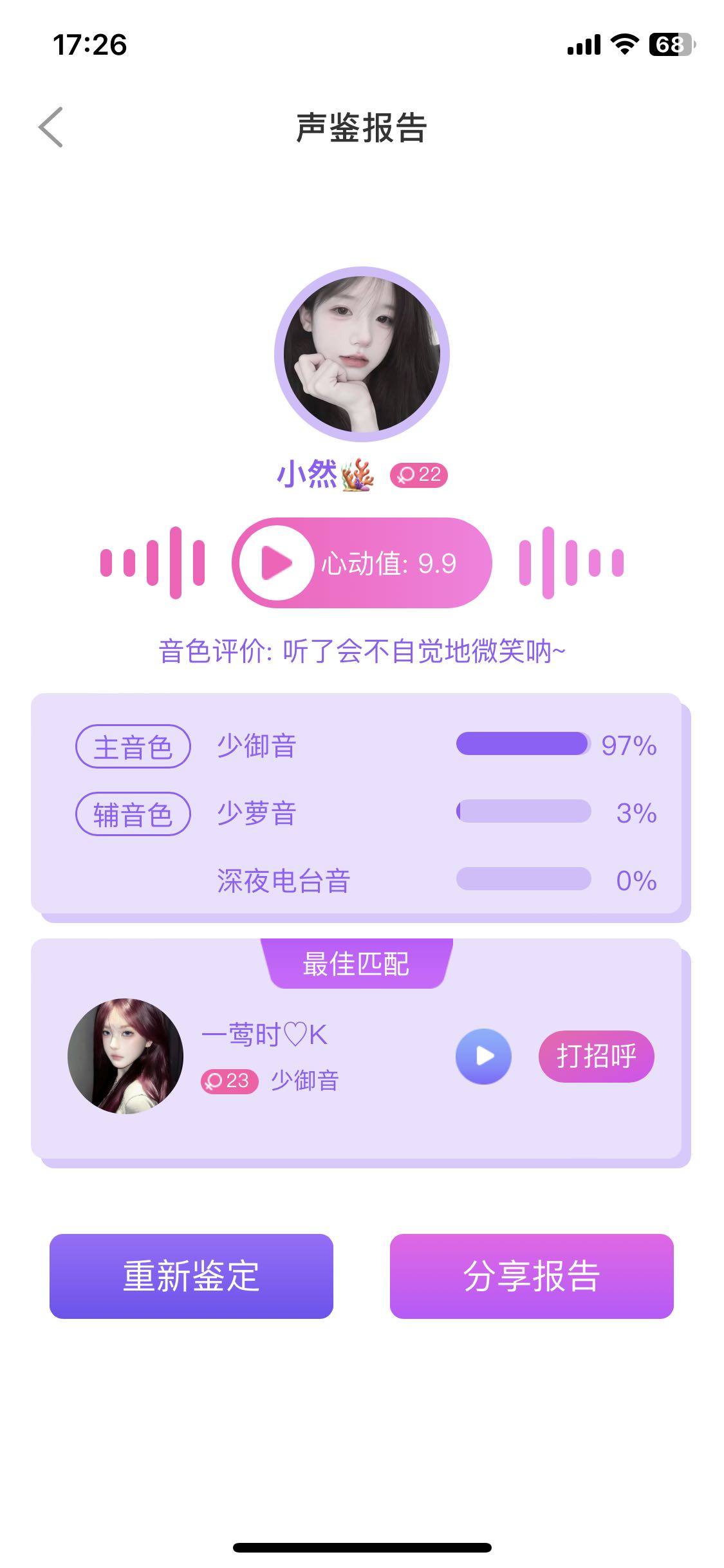This screenshot has height=1568, width=724.
Task: Tap 重新鉴定 to redo voice analysis
Action: pos(191,1276)
